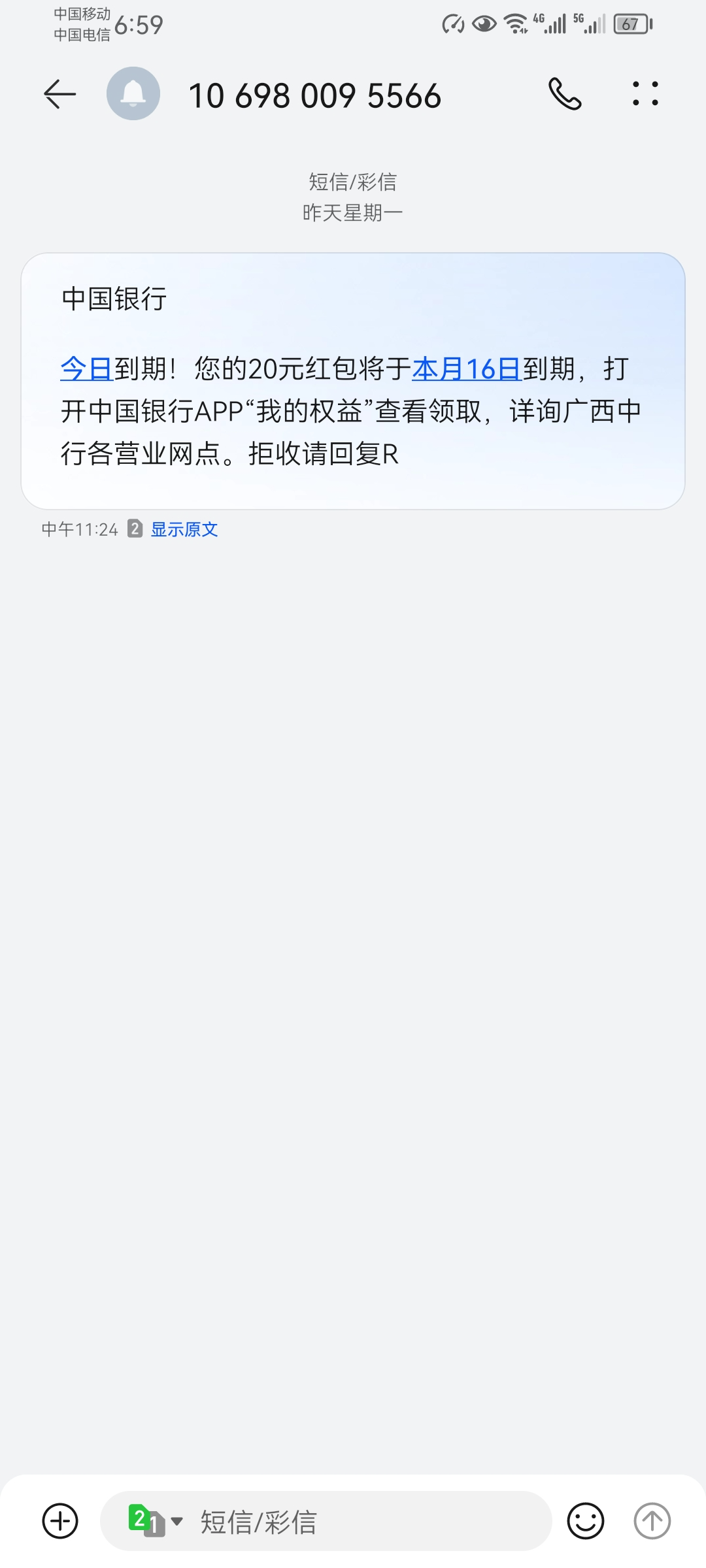Open the emoji picker
Viewport: 706px width, 1568px height.
[x=585, y=1521]
